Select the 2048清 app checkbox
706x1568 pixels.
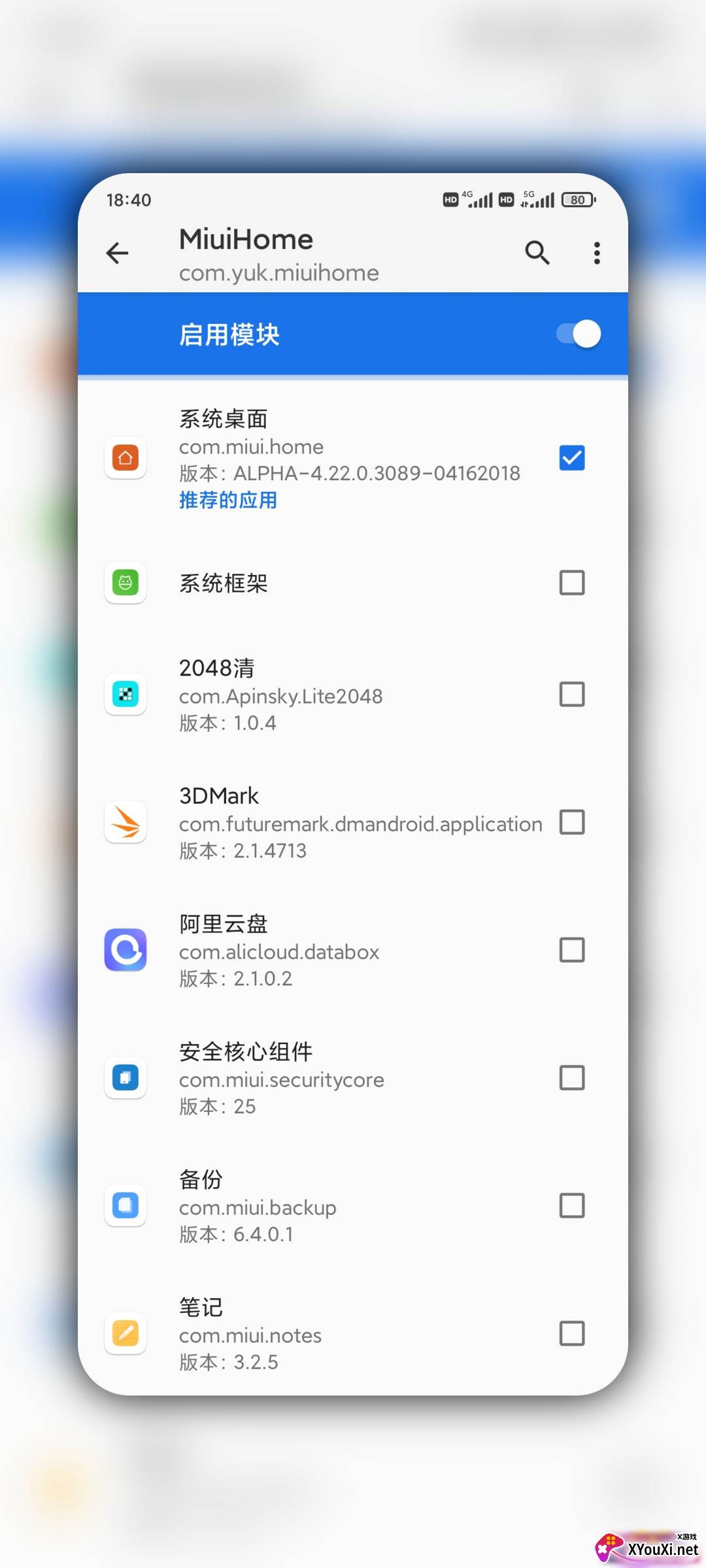tap(572, 694)
